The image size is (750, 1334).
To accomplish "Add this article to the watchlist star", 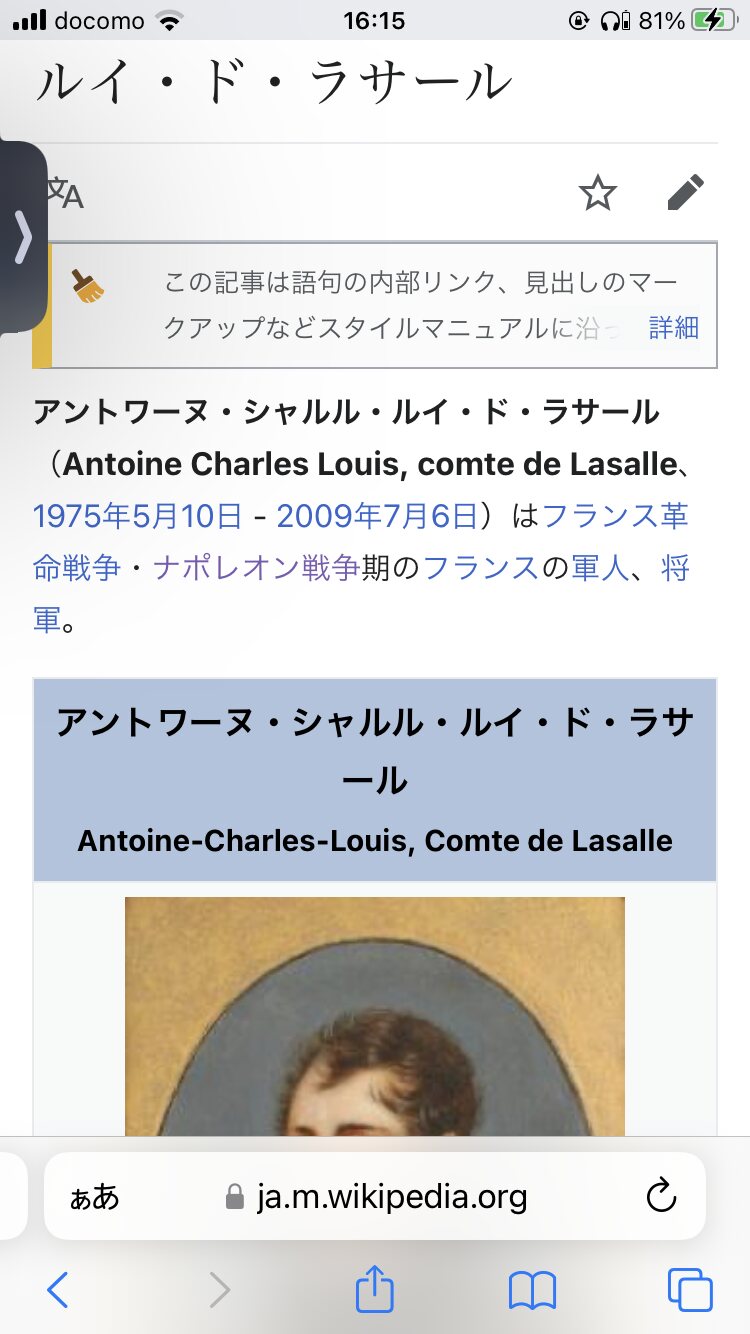I will [598, 193].
